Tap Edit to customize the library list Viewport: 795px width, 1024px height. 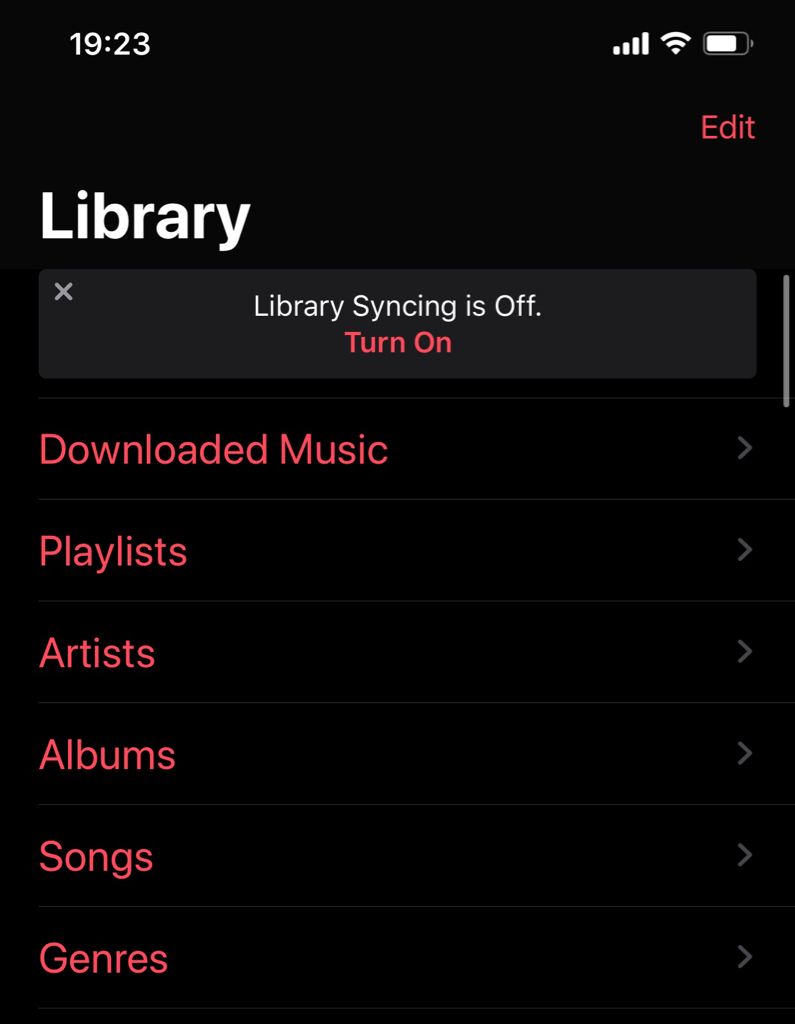click(727, 128)
